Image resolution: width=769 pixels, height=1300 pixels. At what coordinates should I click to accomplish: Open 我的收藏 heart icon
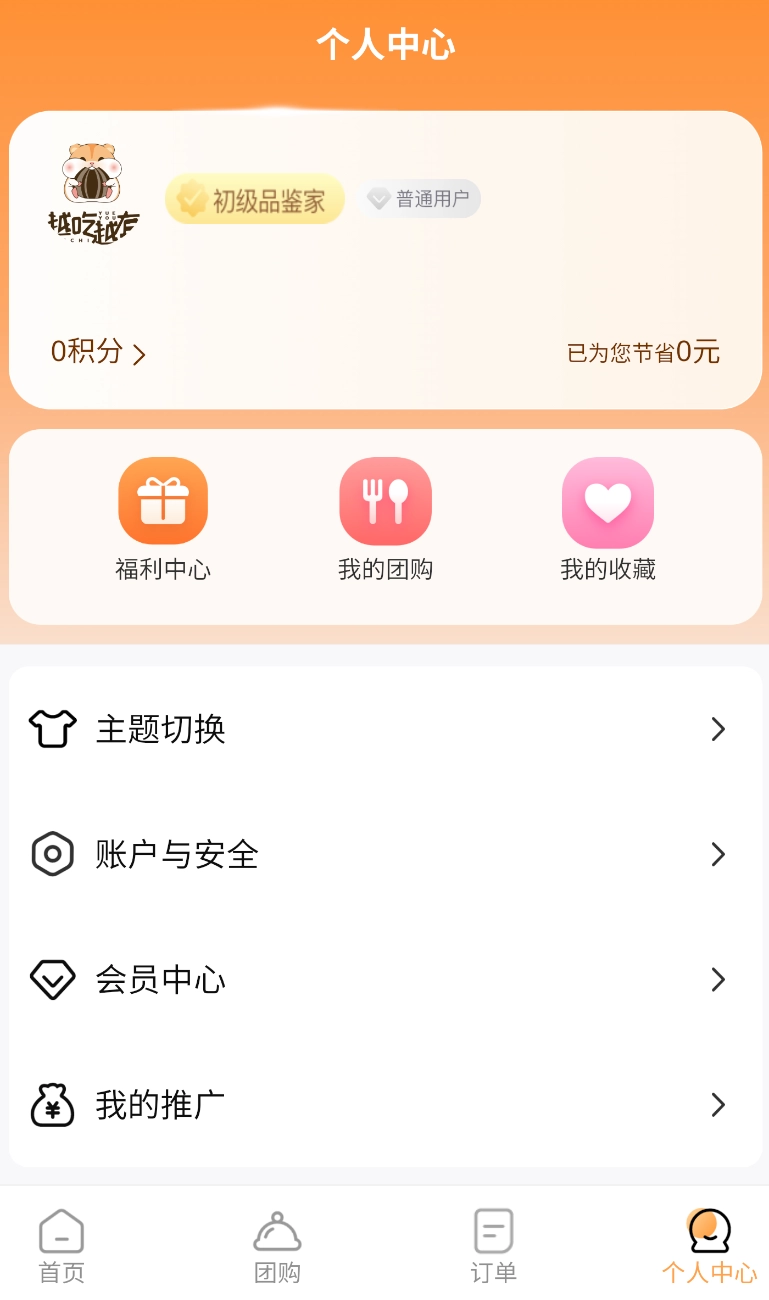(x=608, y=501)
